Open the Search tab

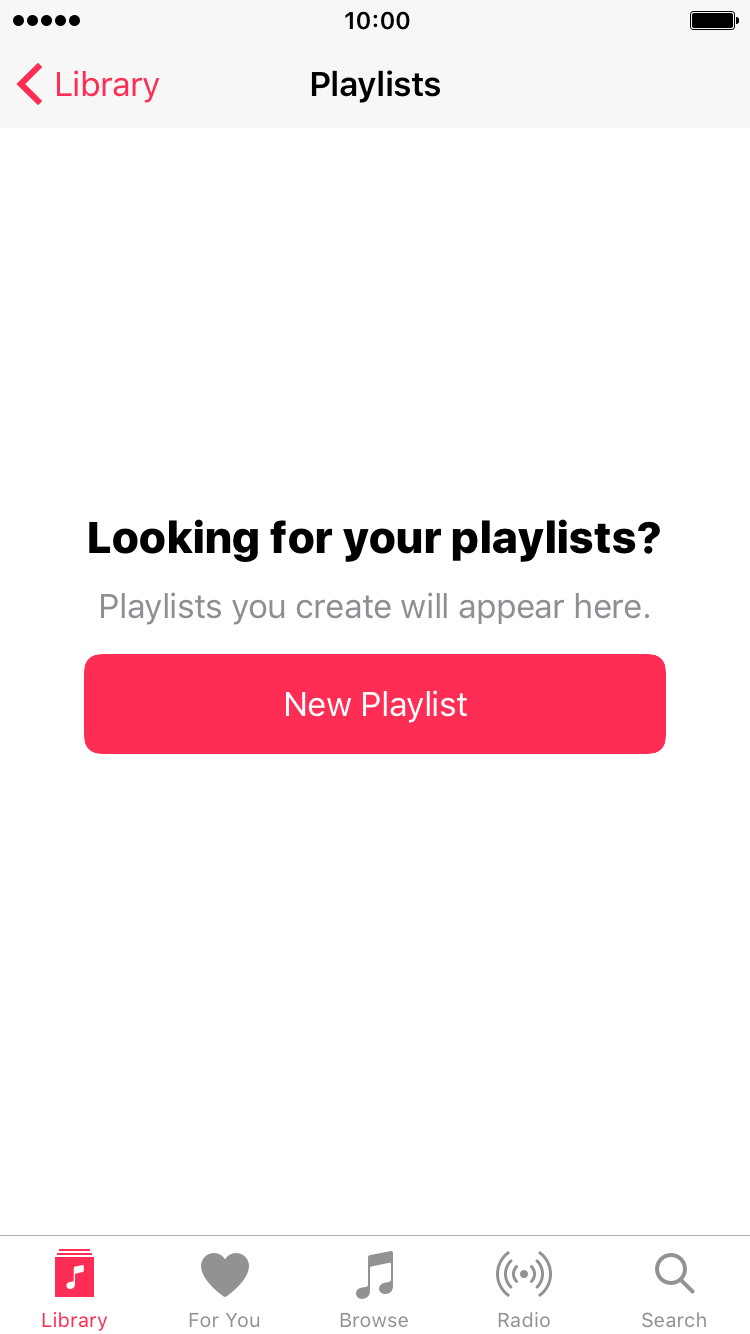pyautogui.click(x=674, y=1290)
